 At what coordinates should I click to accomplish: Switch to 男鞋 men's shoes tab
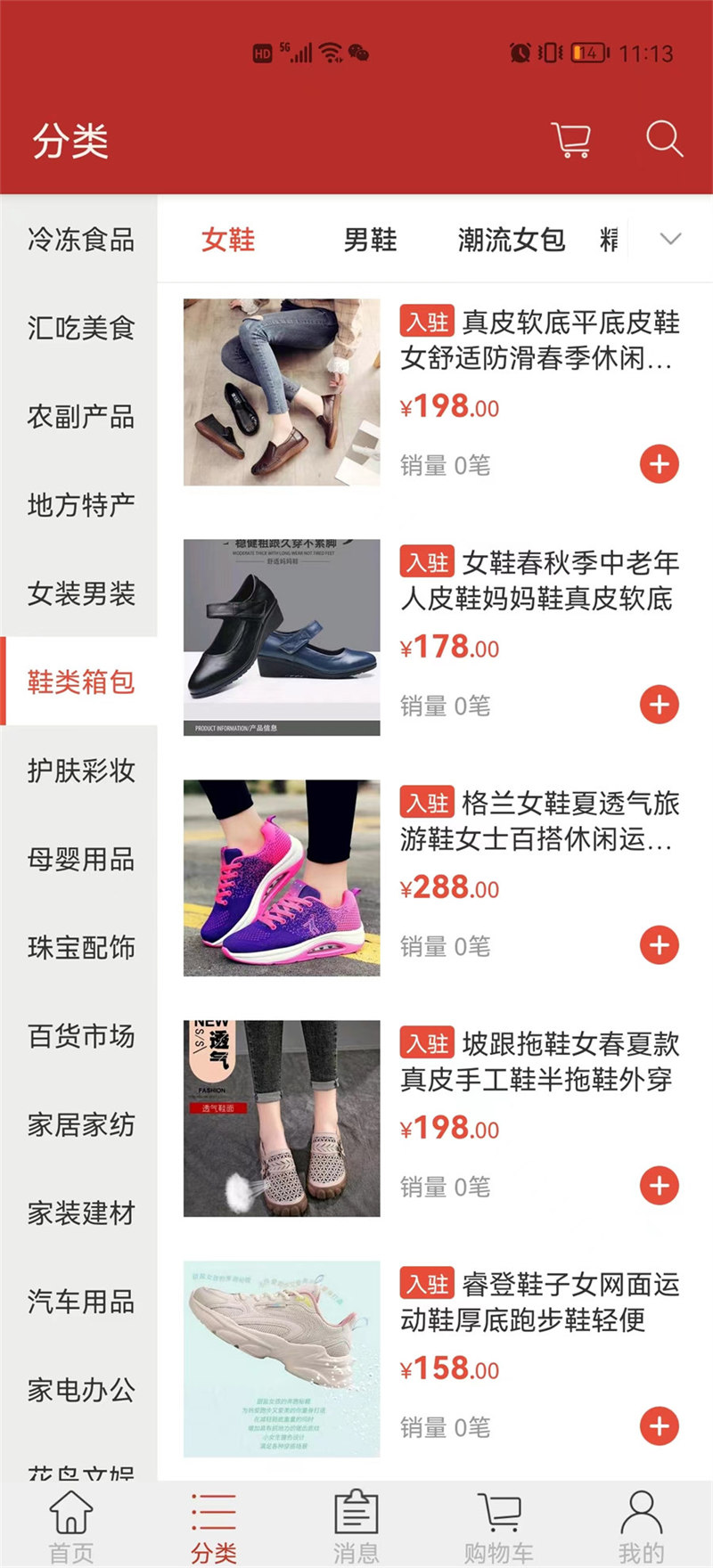(x=371, y=241)
